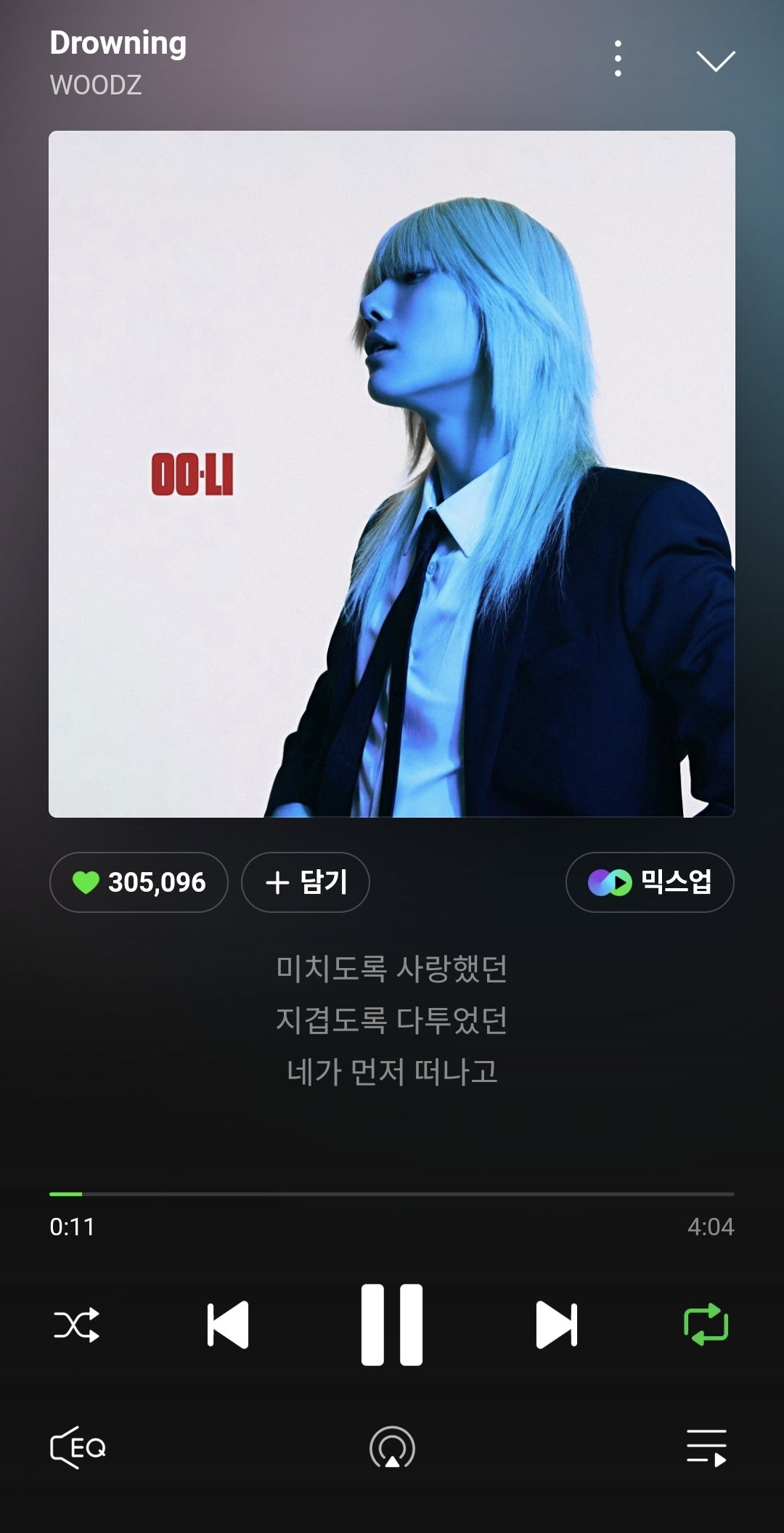Open artist WOODZ from the song header
The width and height of the screenshot is (784, 1533).
pos(96,85)
